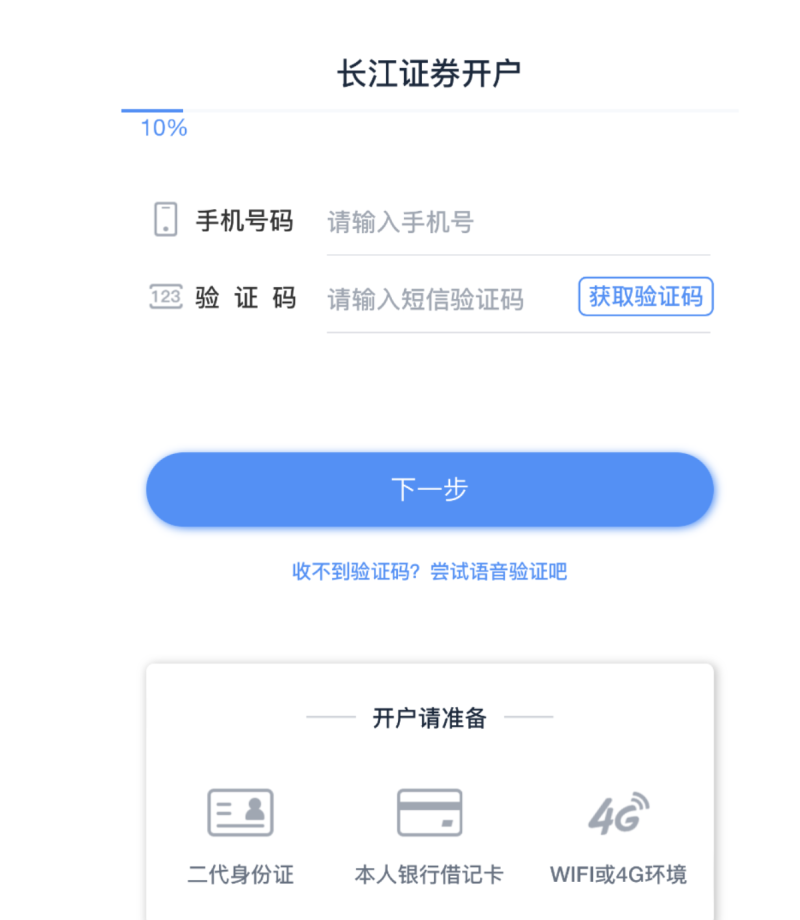Continue with the 下一步 button
The height and width of the screenshot is (920, 800).
(x=430, y=490)
